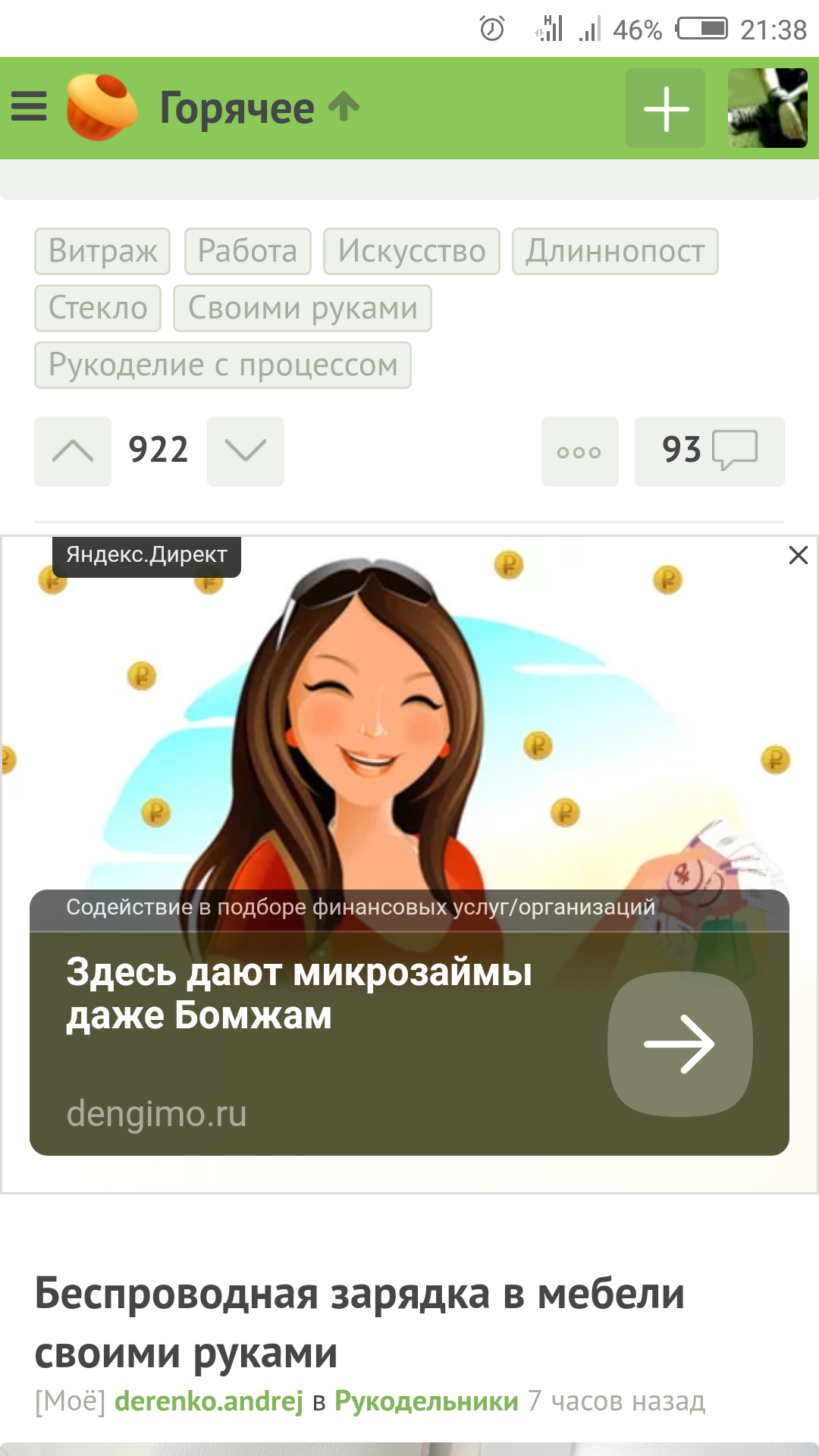The height and width of the screenshot is (1456, 819).
Task: Select the Витраж tag
Action: [102, 251]
